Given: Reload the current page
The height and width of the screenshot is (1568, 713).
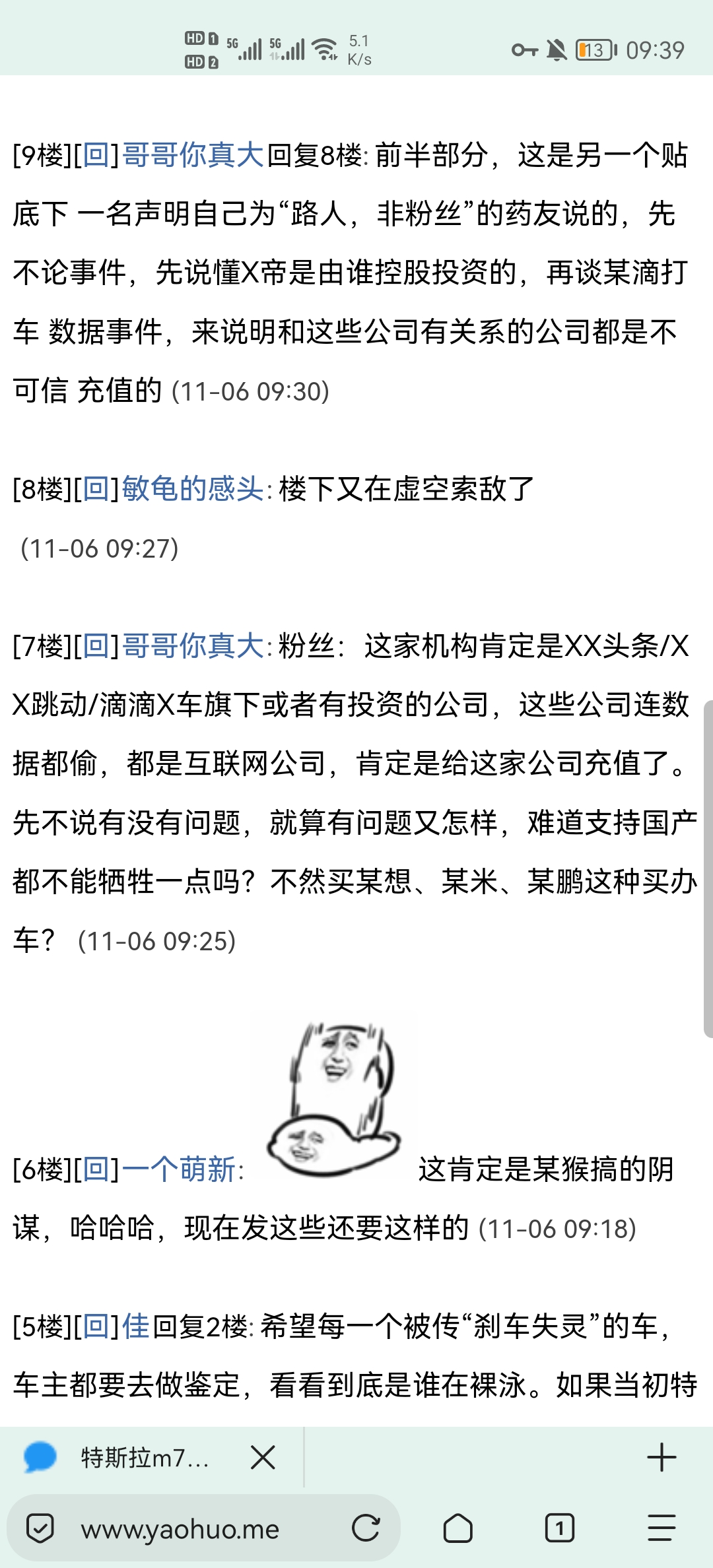Looking at the screenshot, I should pyautogui.click(x=366, y=1528).
